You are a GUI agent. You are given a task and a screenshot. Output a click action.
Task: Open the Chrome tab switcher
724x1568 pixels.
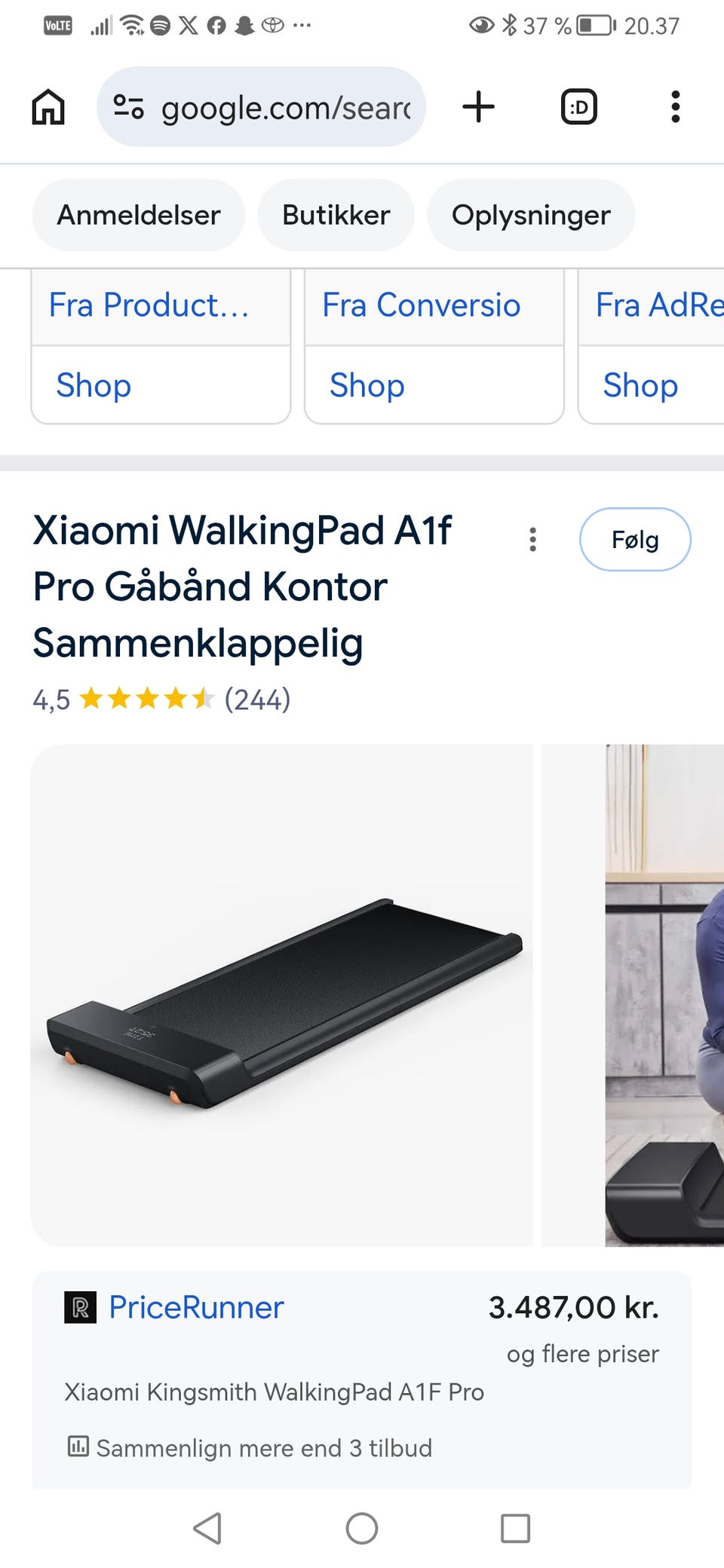tap(578, 106)
